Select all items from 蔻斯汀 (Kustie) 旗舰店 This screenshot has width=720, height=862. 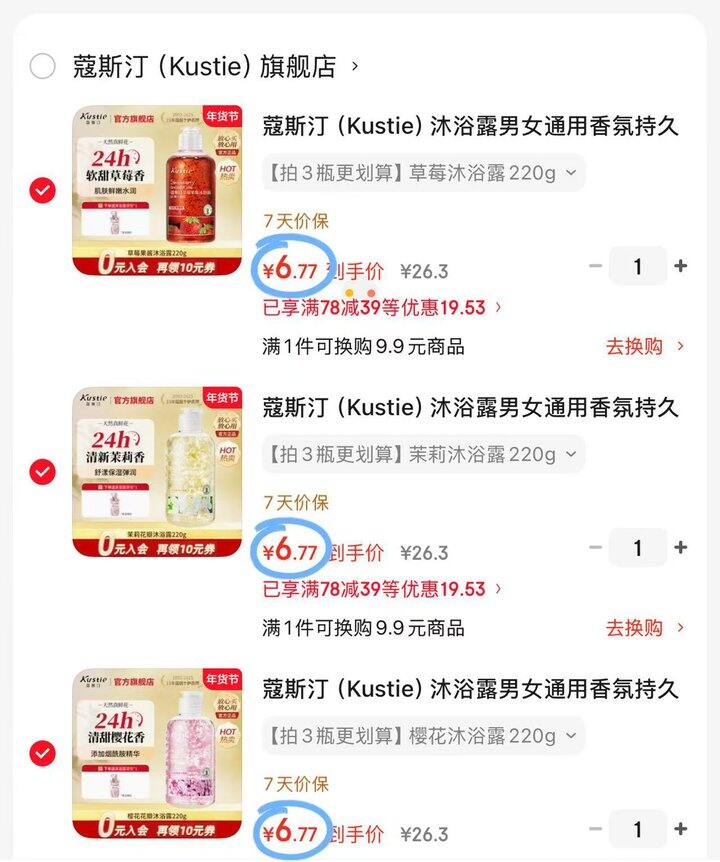click(43, 67)
